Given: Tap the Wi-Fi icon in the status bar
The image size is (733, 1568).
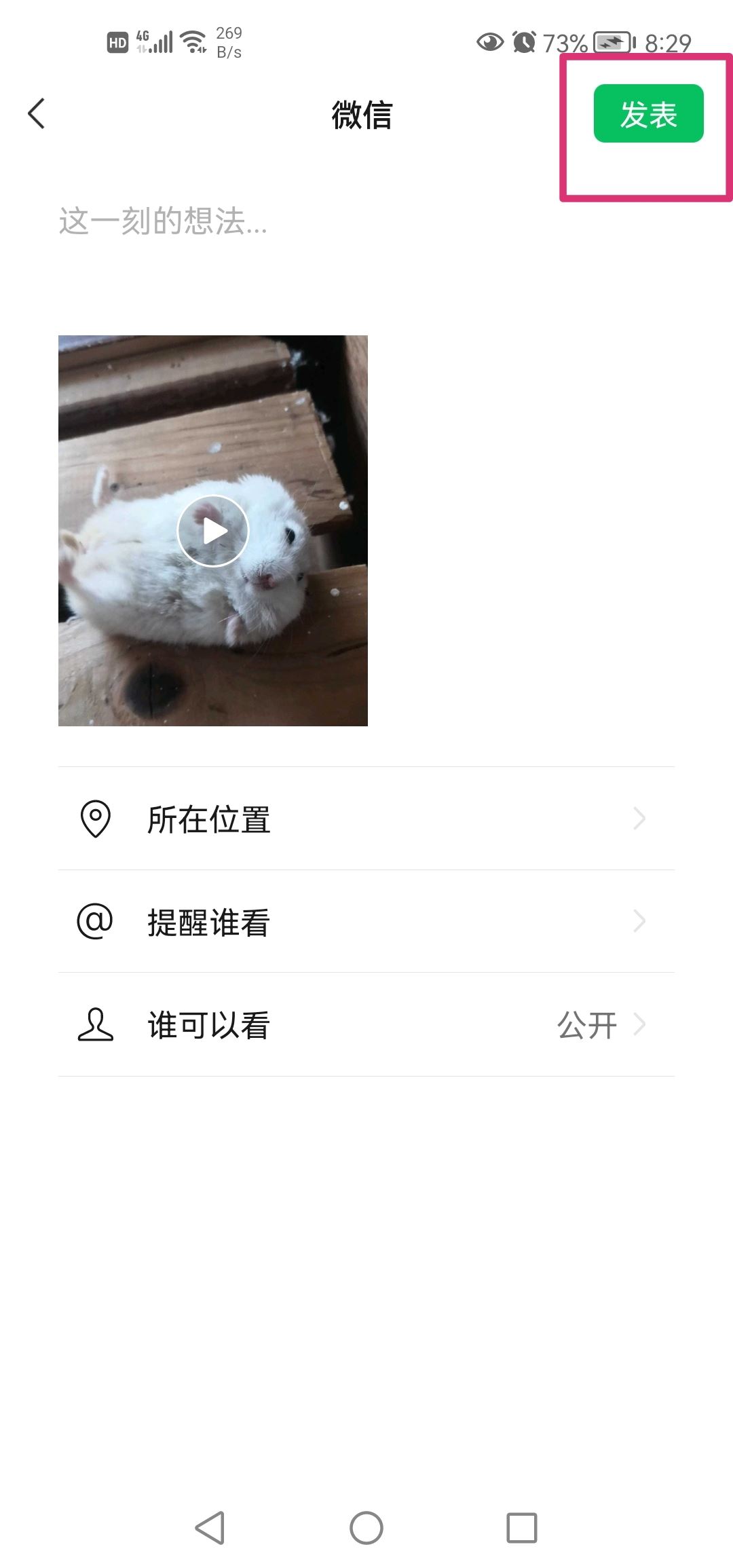Looking at the screenshot, I should [x=192, y=41].
